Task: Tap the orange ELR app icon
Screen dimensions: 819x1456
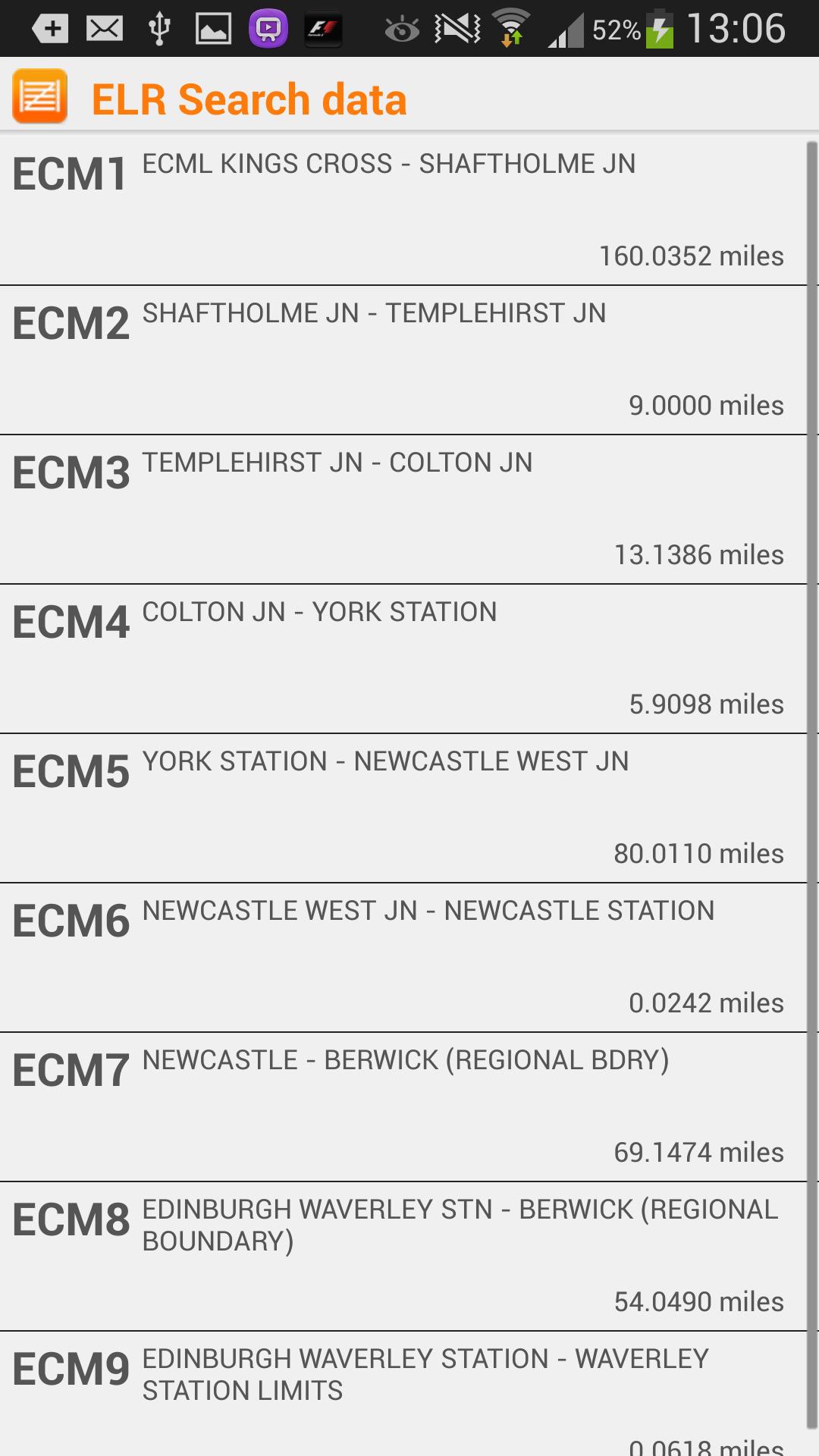Action: [40, 96]
